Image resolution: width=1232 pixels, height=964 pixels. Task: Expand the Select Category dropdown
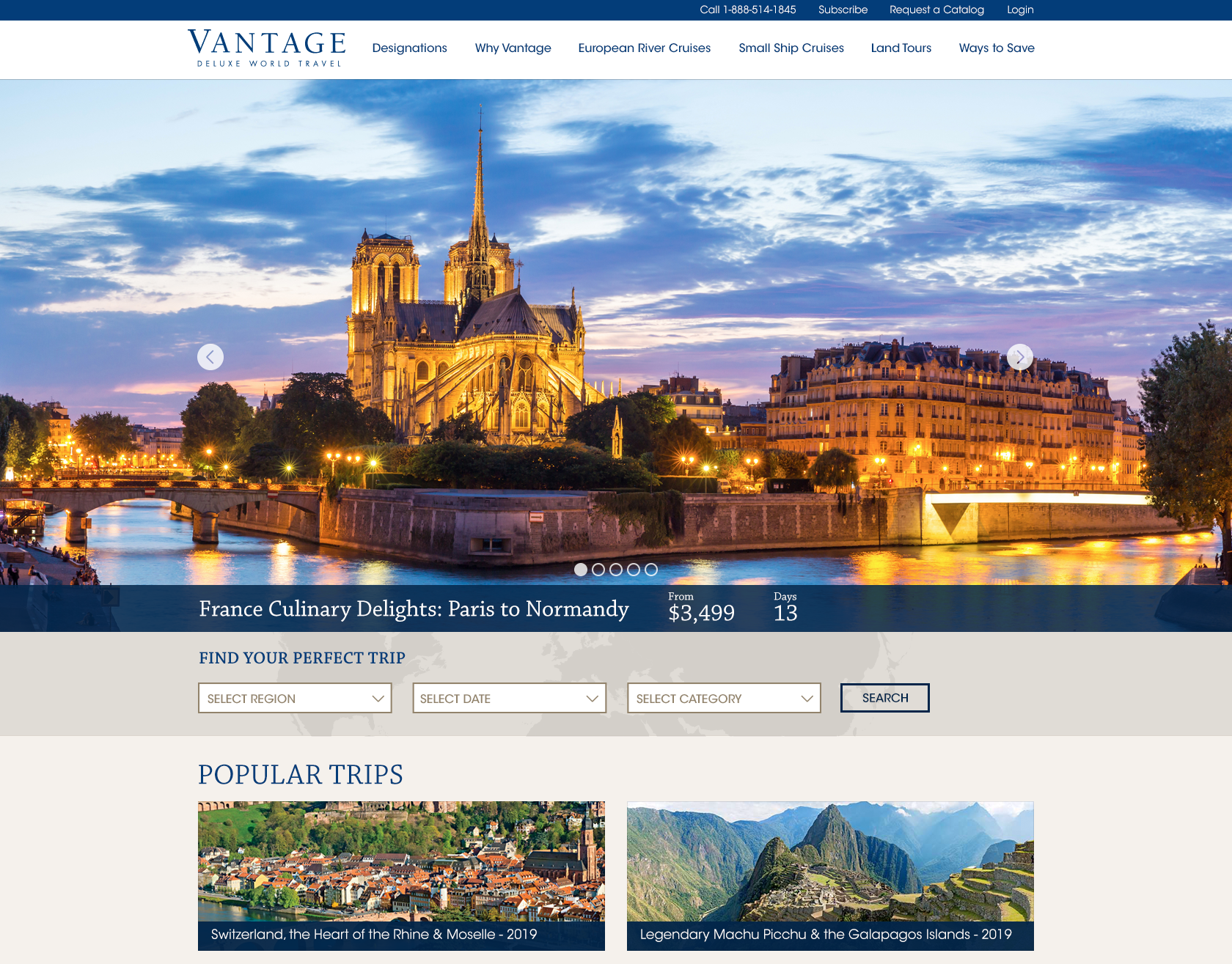point(723,698)
